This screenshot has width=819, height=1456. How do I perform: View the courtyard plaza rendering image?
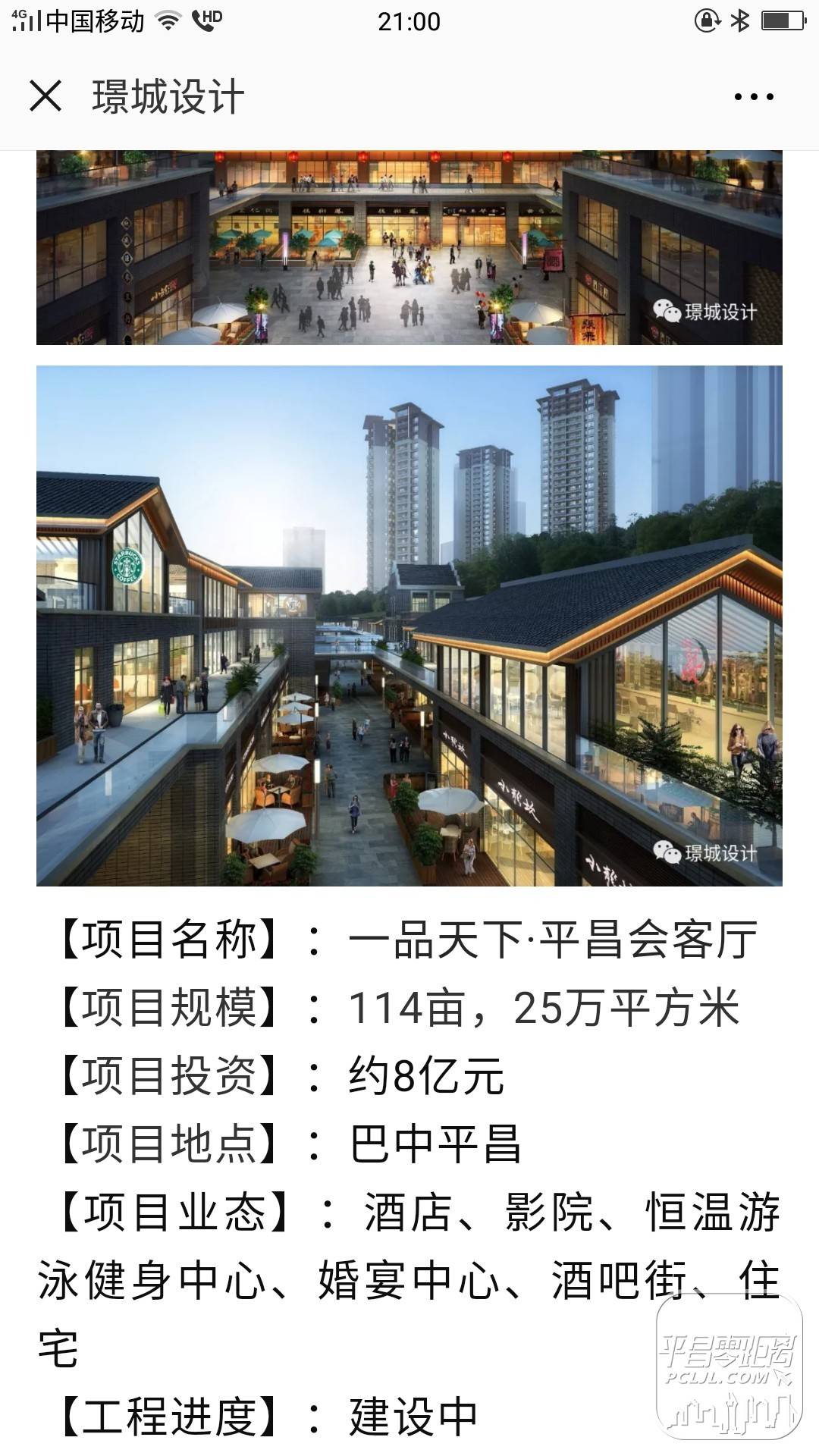409,247
